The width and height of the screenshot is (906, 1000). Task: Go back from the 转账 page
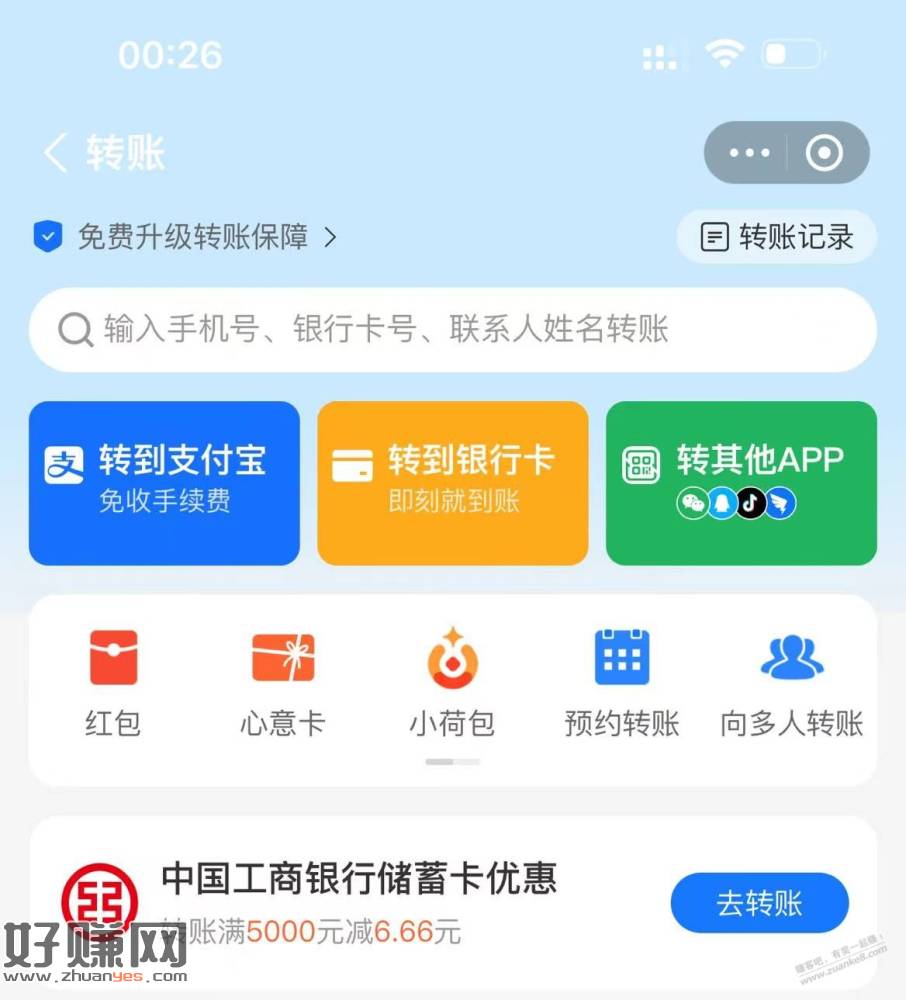(56, 153)
